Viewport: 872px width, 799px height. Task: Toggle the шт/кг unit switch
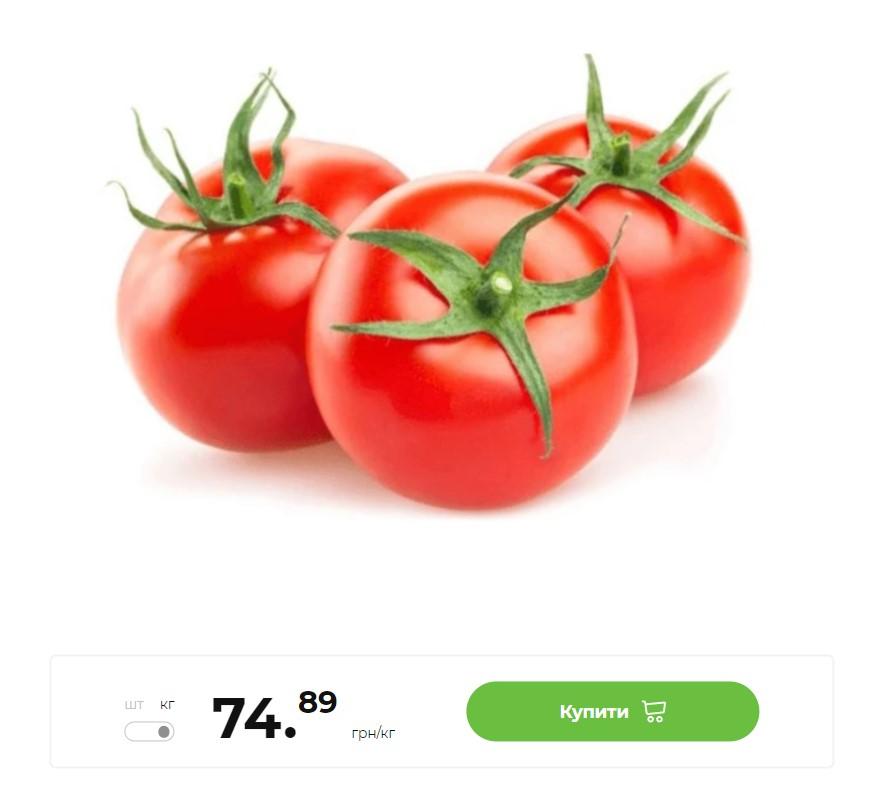pyautogui.click(x=149, y=732)
